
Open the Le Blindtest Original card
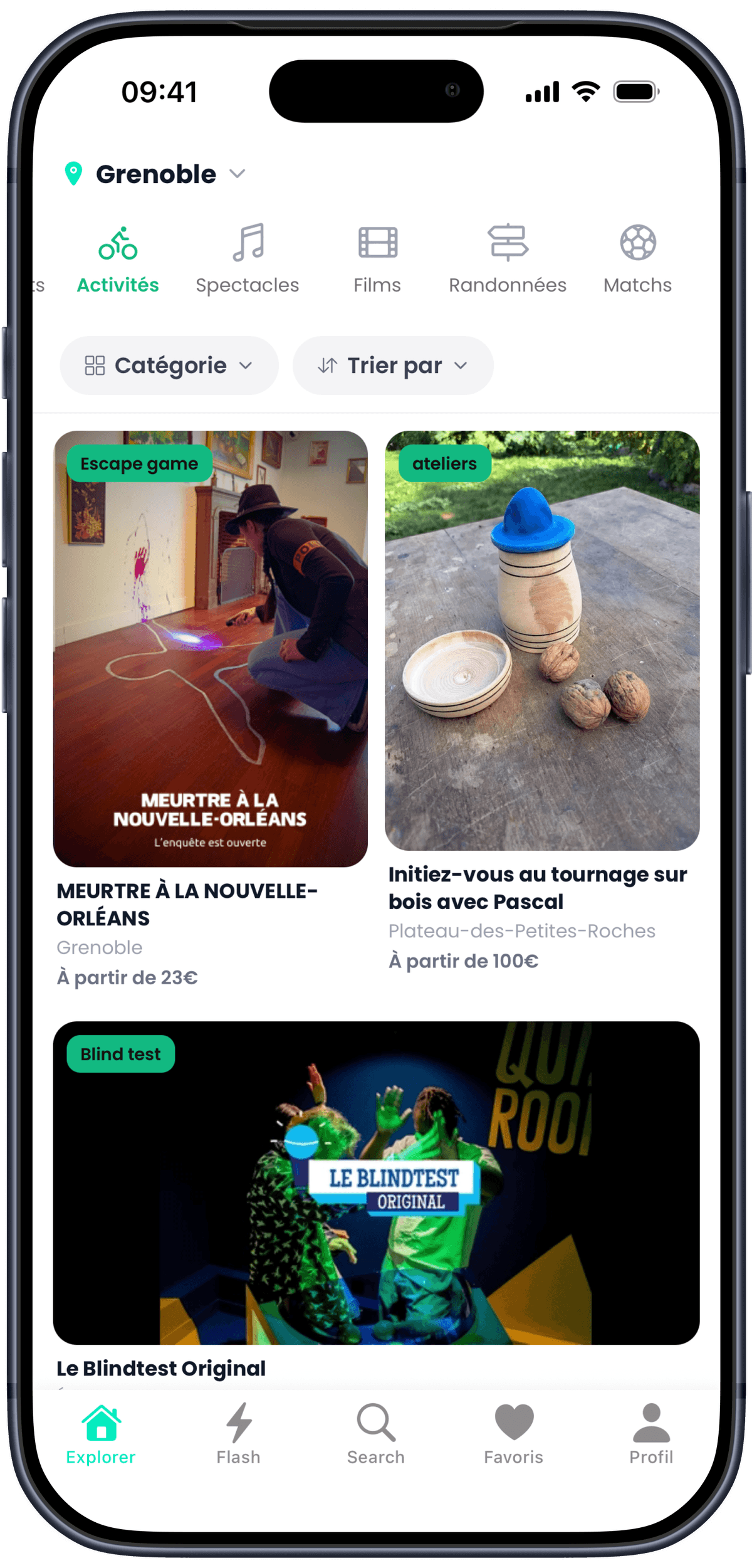coord(376,1182)
